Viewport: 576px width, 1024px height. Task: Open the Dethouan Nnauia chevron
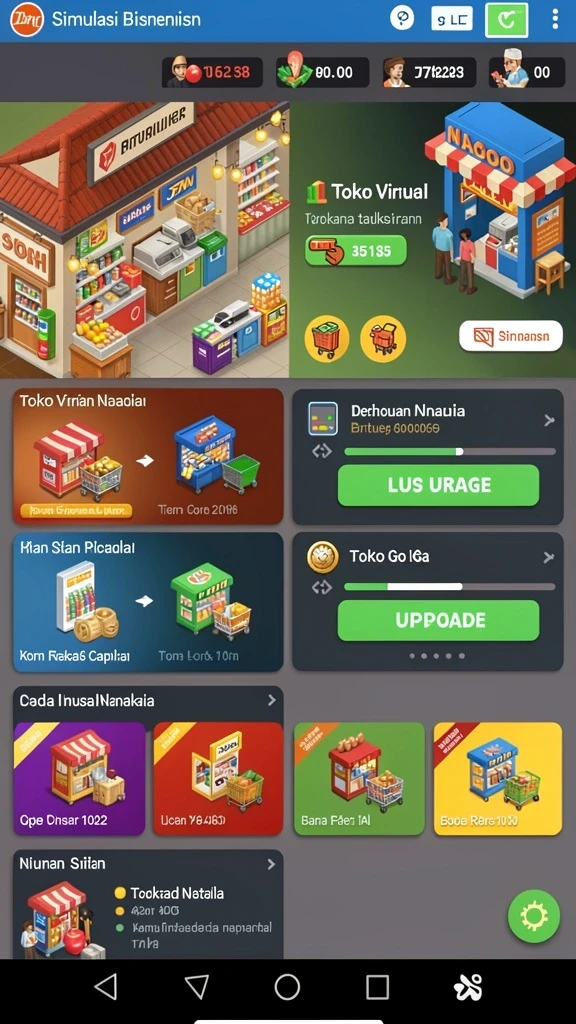coord(549,421)
